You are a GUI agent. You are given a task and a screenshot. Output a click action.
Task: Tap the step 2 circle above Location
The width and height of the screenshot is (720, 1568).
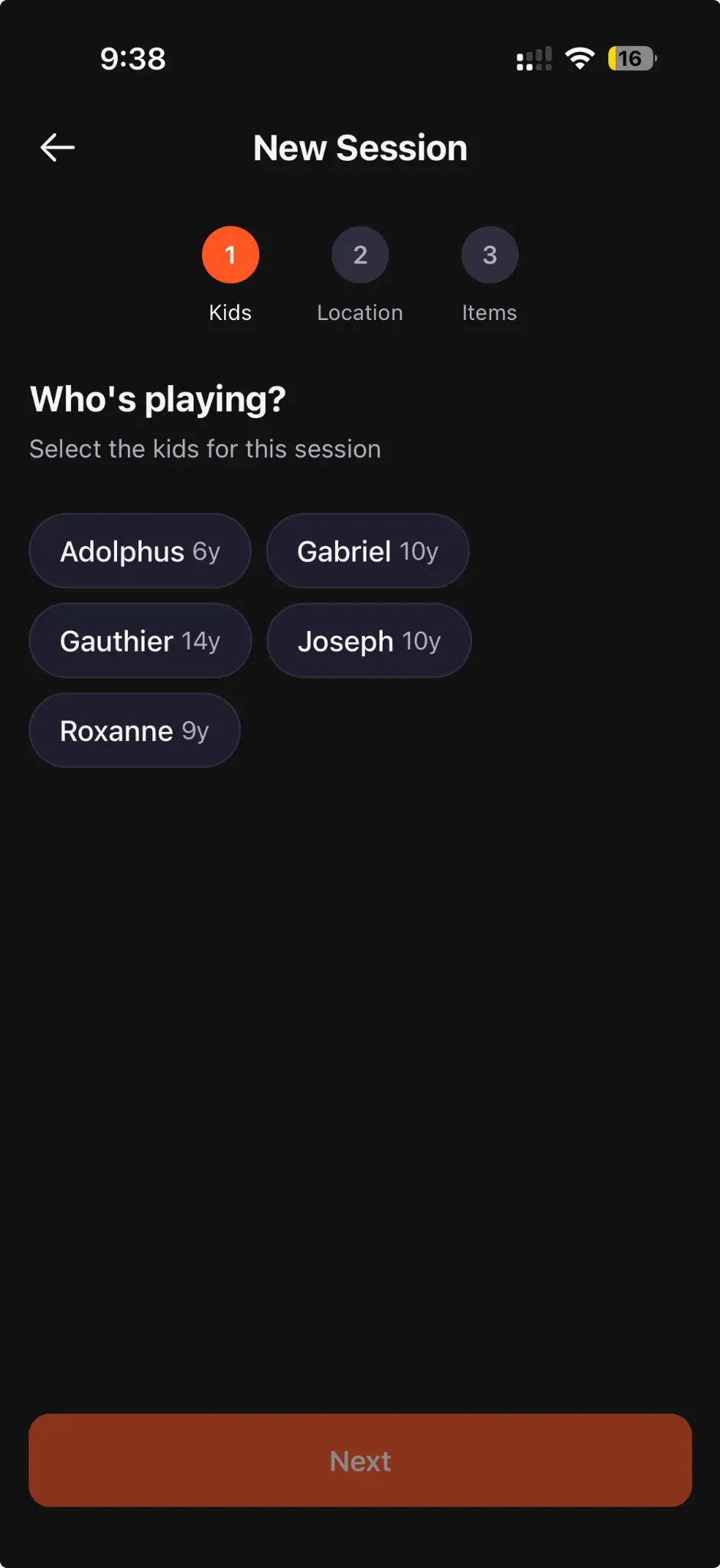coord(360,255)
